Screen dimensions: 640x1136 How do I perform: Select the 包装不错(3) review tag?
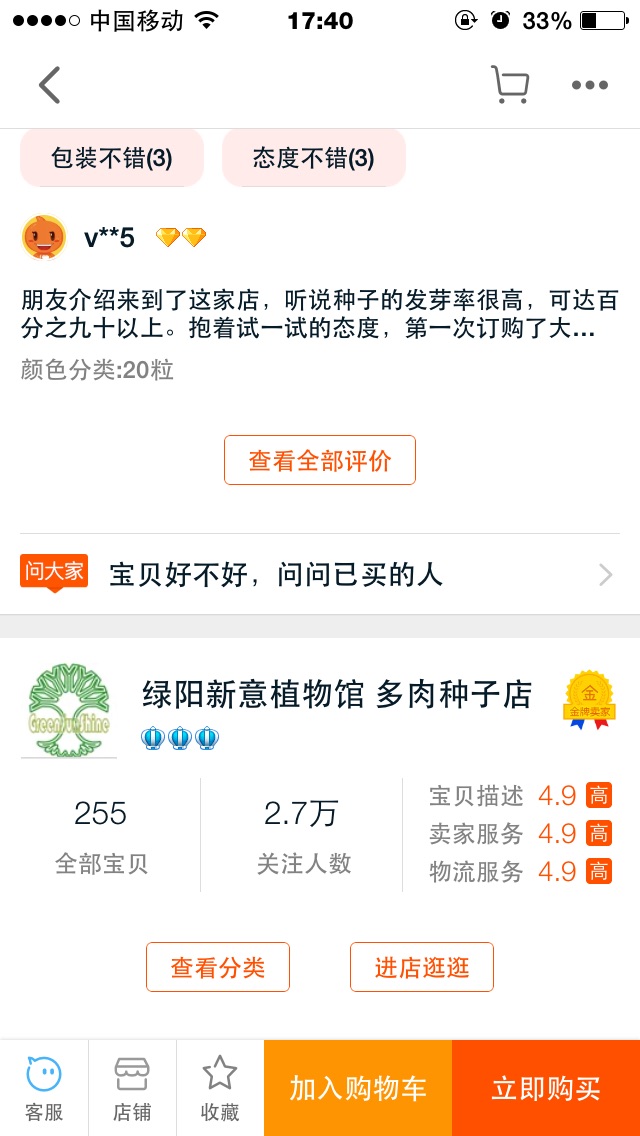(x=112, y=158)
